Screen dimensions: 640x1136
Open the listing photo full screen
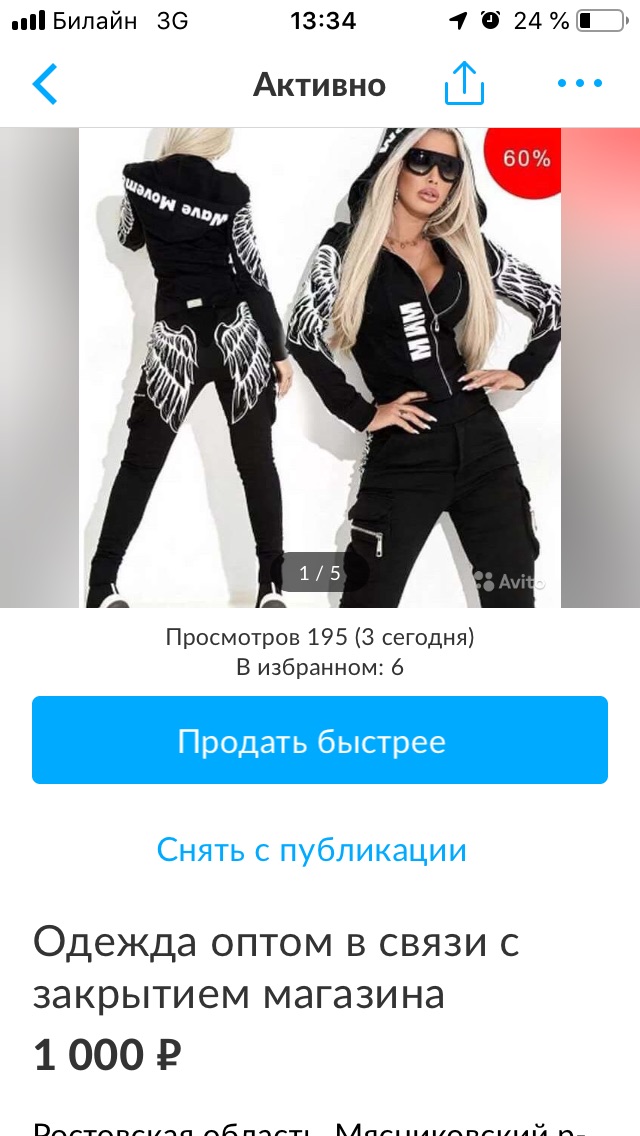point(320,367)
